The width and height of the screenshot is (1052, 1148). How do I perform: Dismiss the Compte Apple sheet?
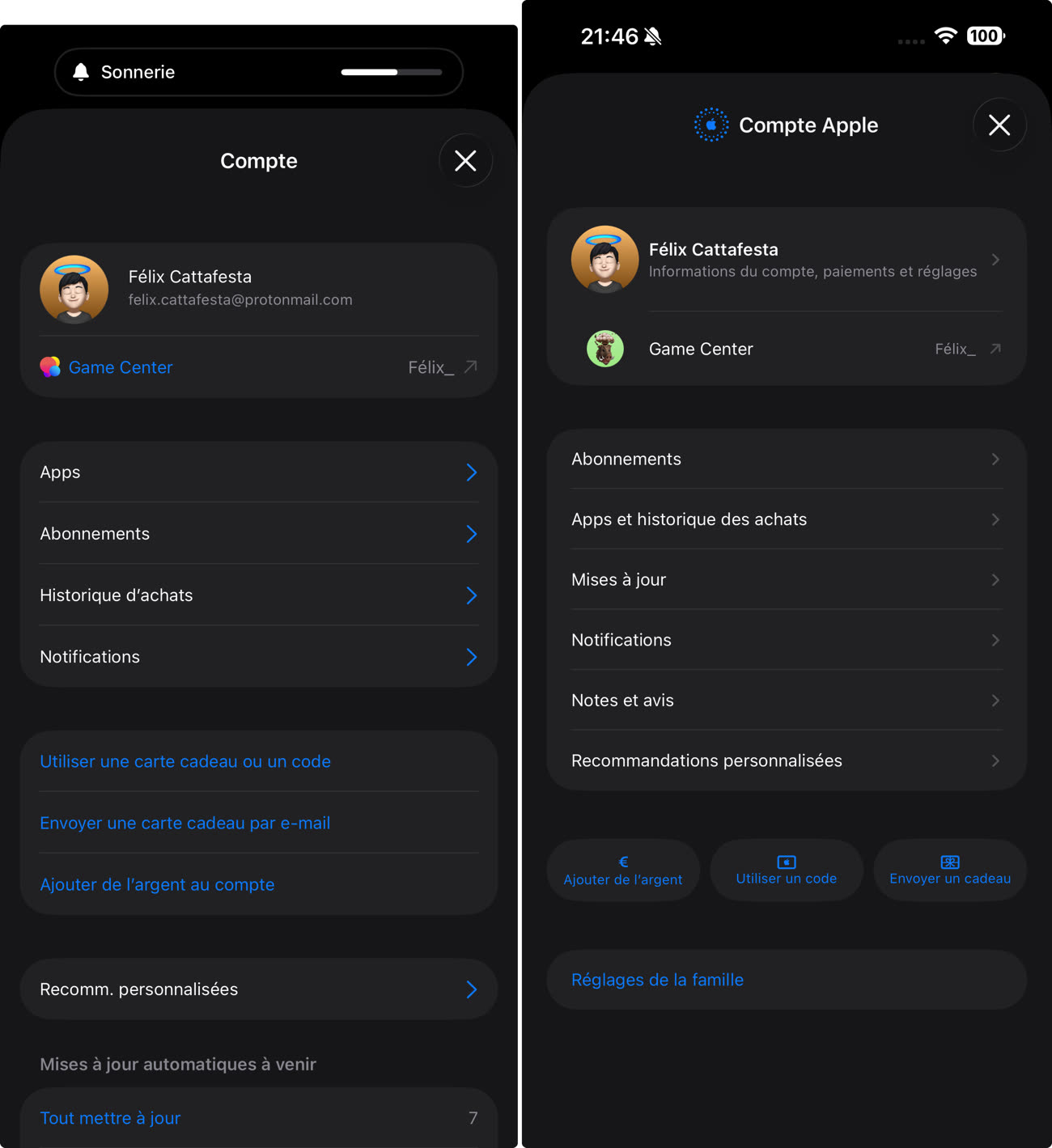tap(999, 125)
